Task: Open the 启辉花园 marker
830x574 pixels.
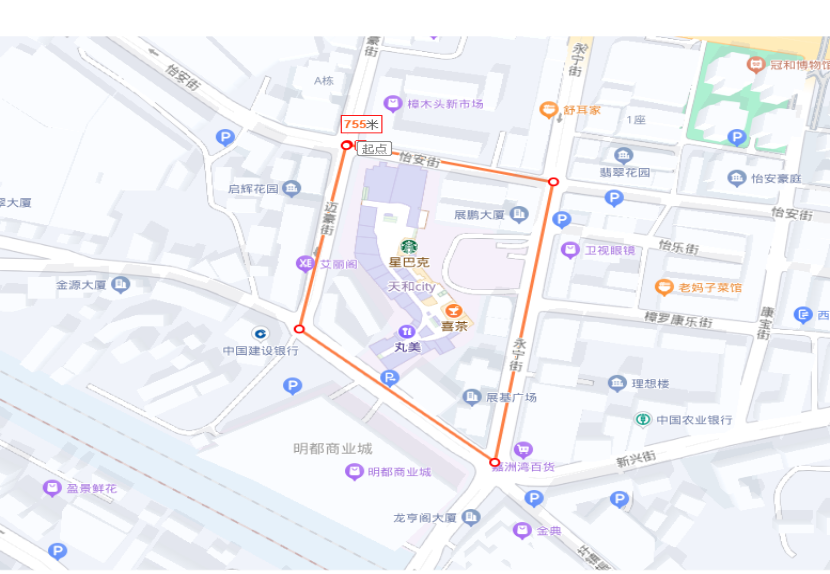Action: click(291, 188)
